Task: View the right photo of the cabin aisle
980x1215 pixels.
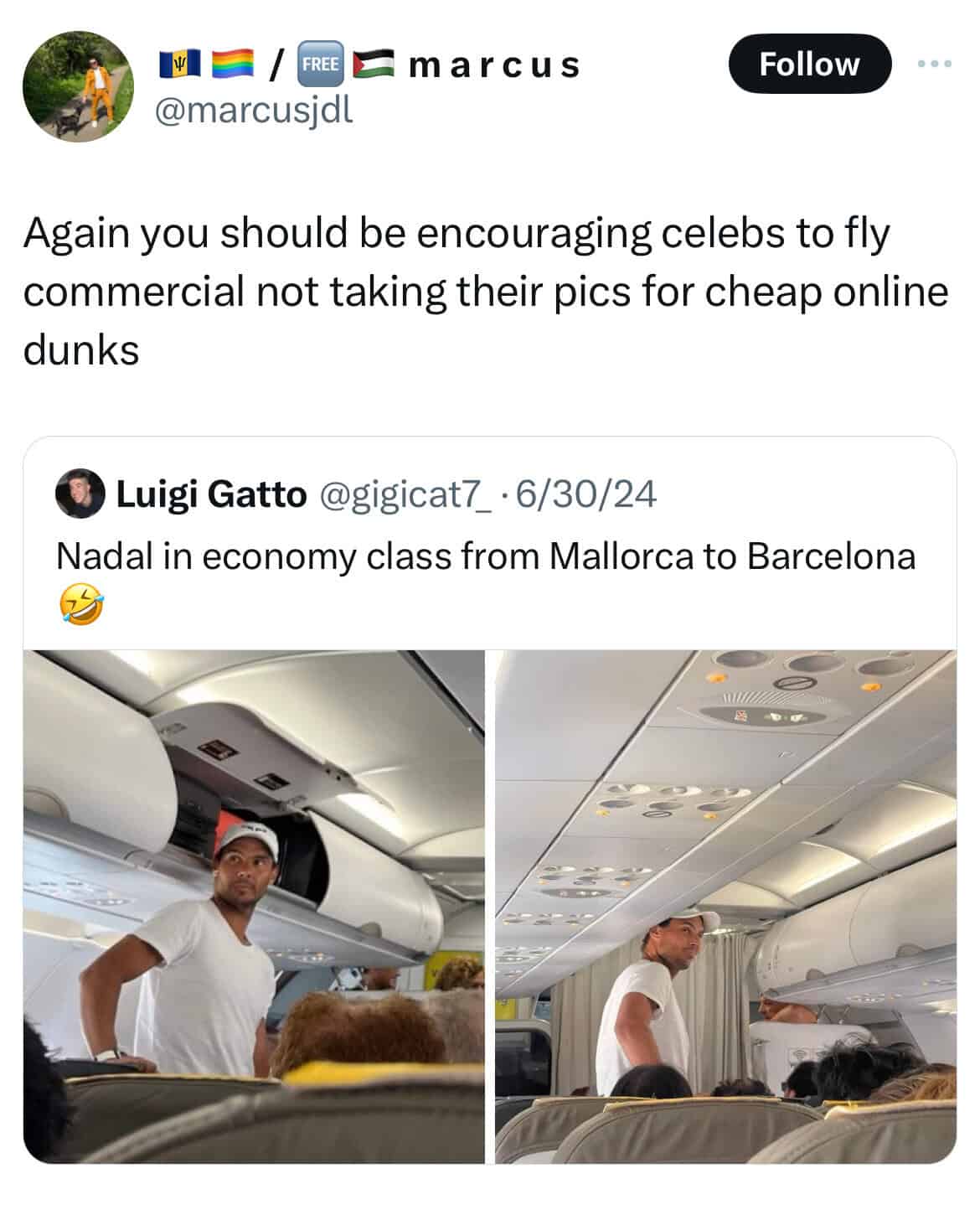Action: [x=725, y=906]
